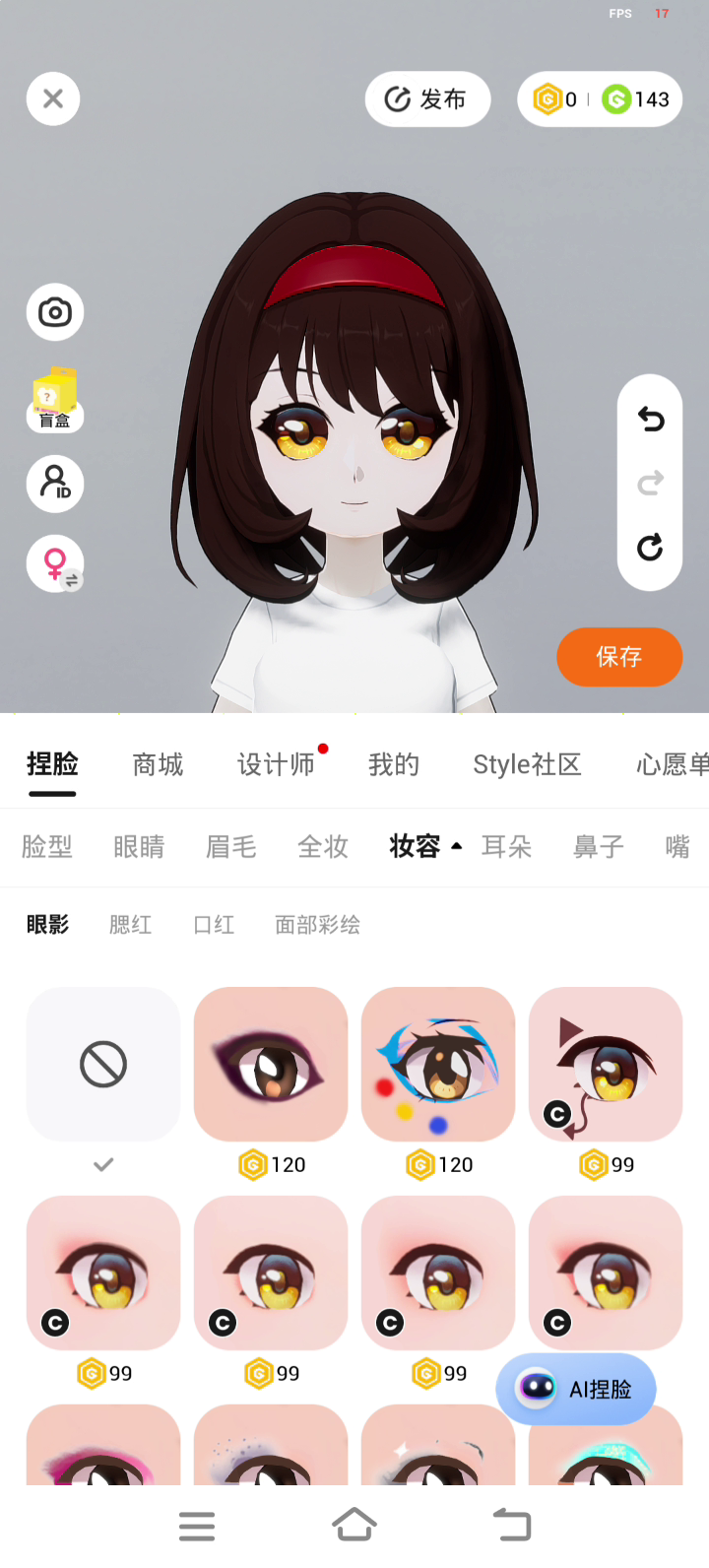Launch the AI捏脸 assistant
This screenshot has height=1568, width=709.
pyautogui.click(x=576, y=1389)
